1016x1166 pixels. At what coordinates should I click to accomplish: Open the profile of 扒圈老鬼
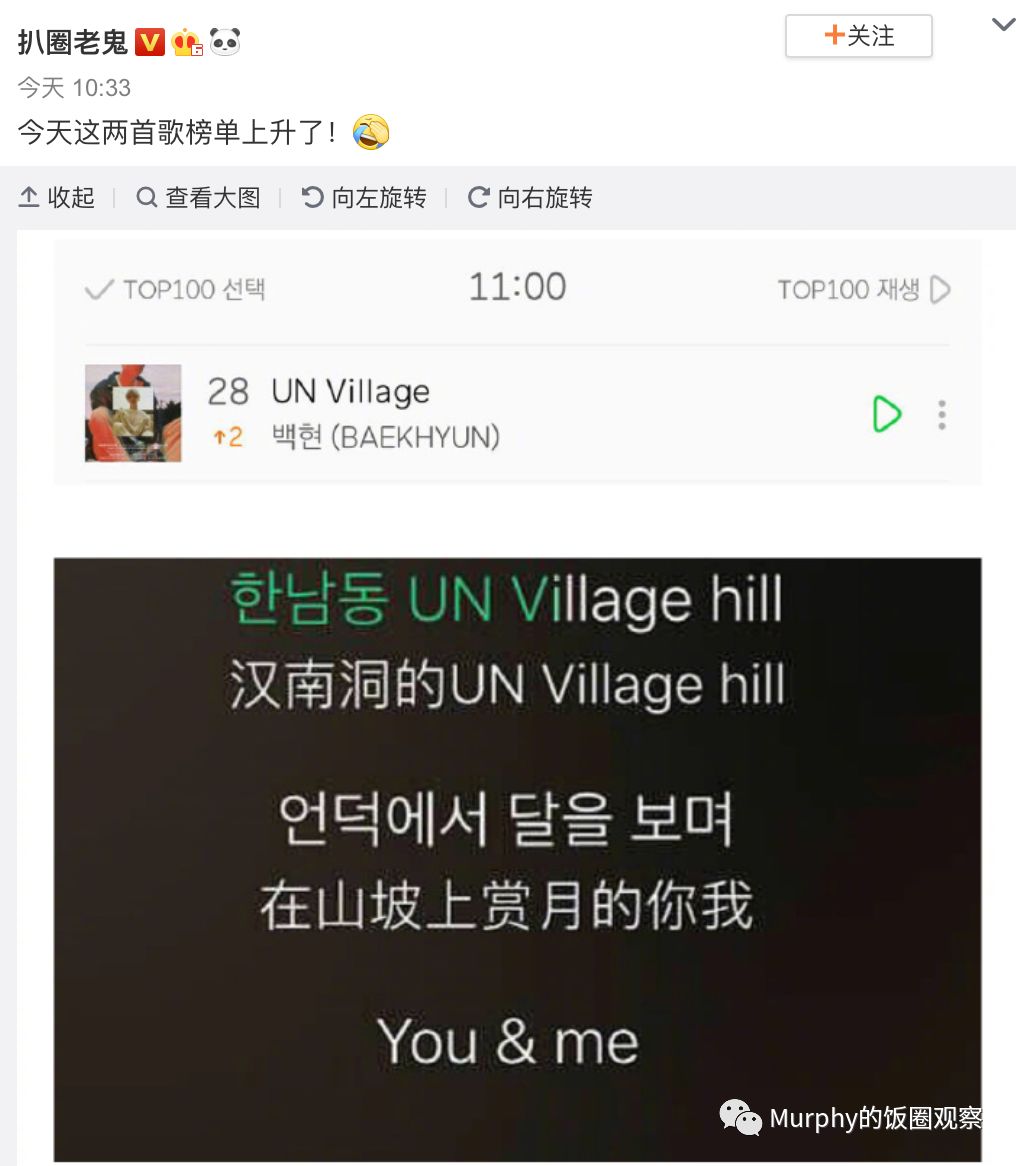click(72, 42)
